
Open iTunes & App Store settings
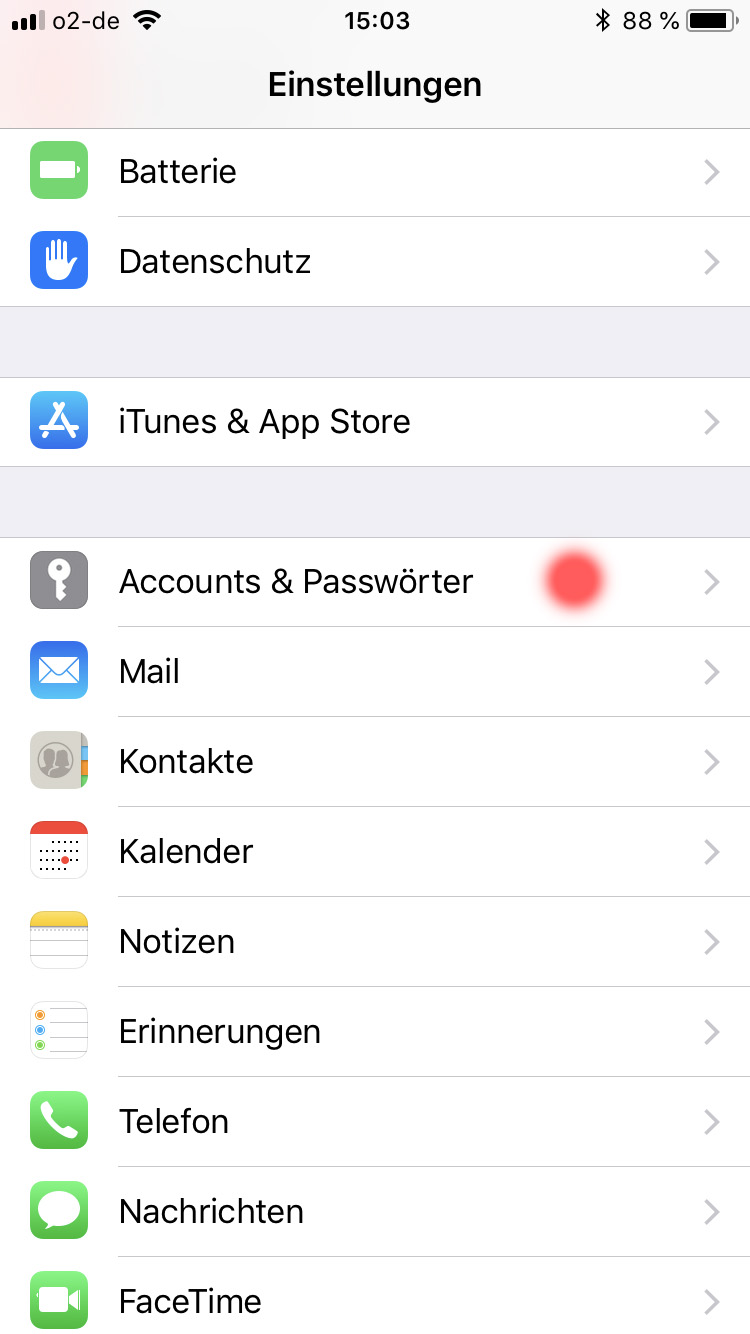[x=375, y=422]
